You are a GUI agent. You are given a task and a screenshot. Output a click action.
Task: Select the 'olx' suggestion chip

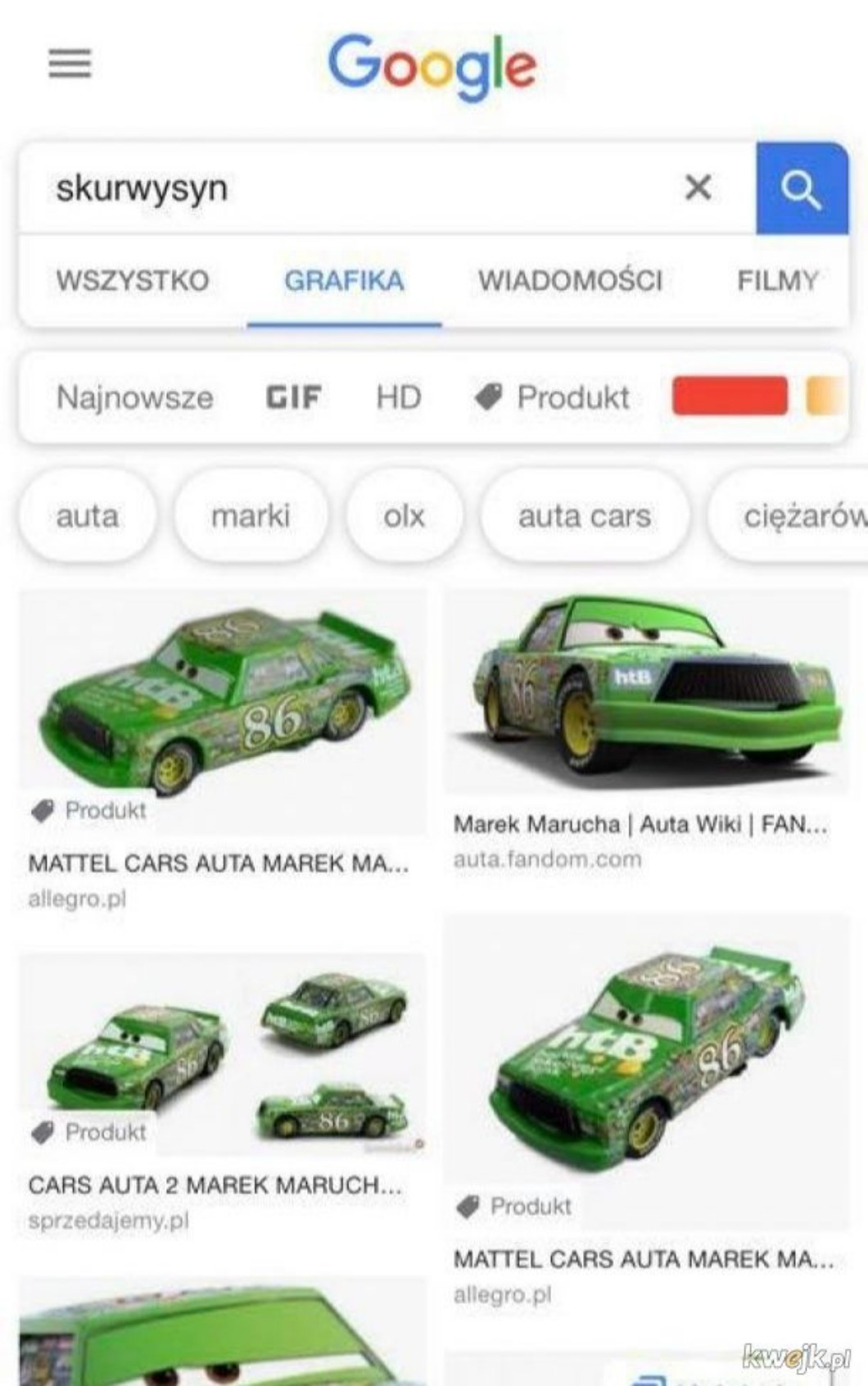[404, 516]
